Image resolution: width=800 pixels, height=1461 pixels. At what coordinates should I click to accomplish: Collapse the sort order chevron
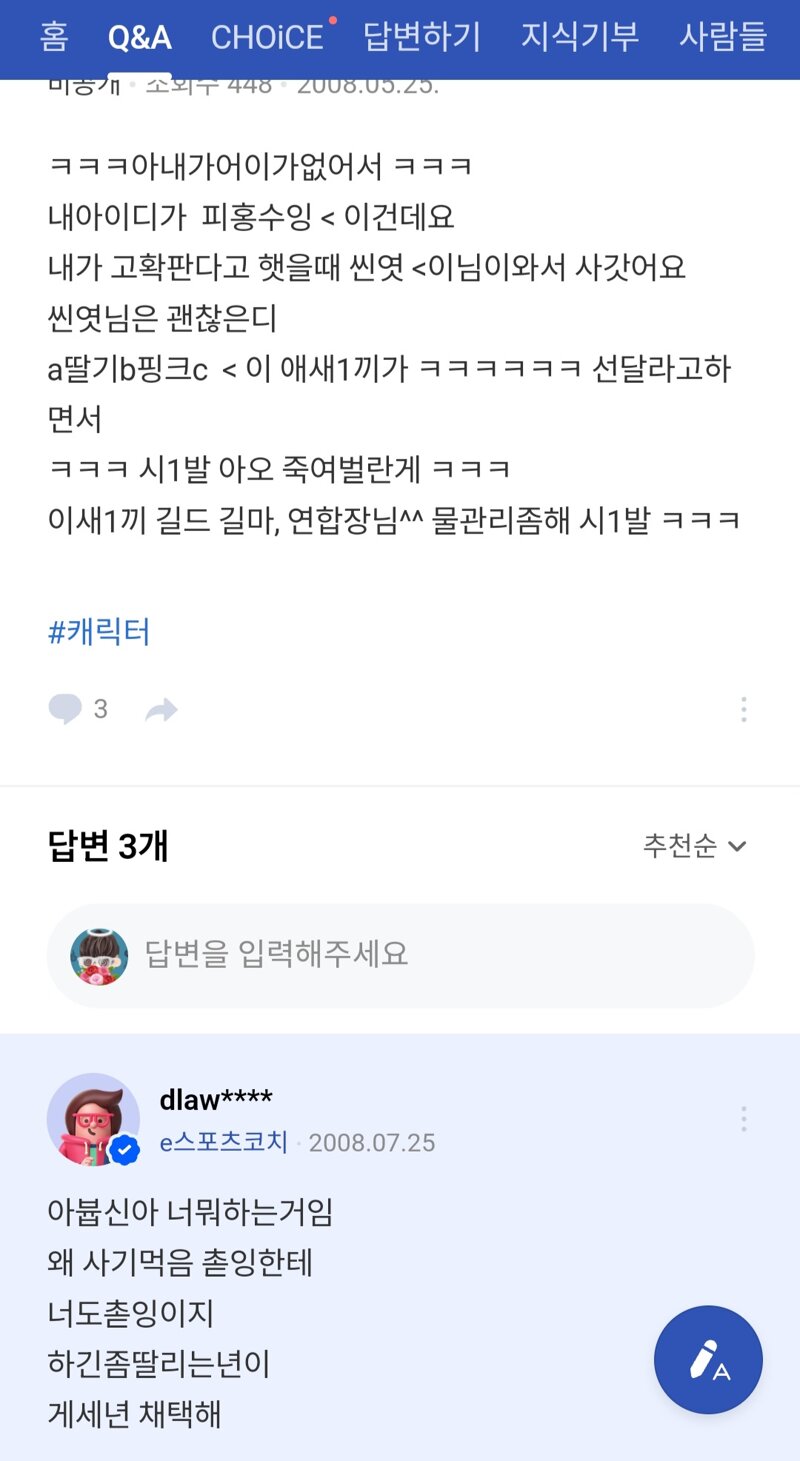pos(737,845)
